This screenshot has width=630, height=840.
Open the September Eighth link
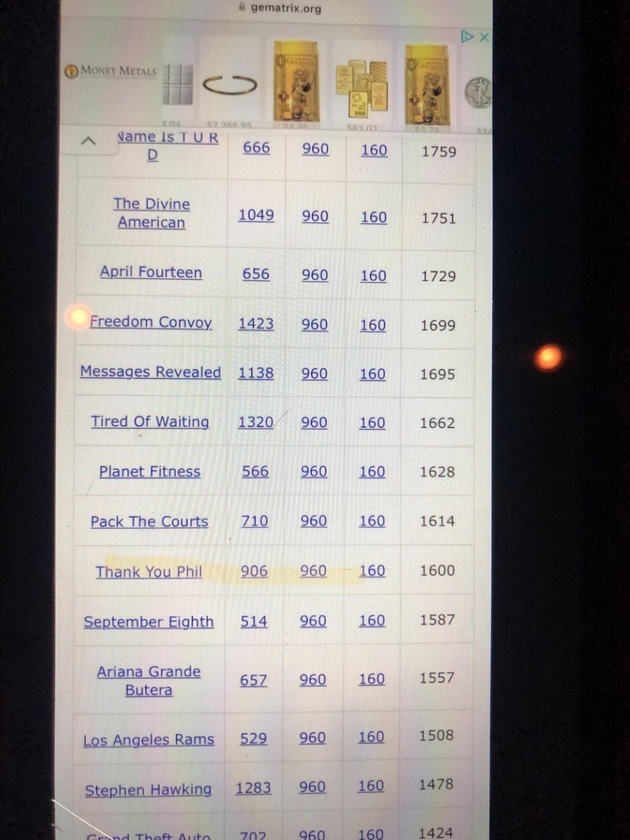tap(148, 622)
